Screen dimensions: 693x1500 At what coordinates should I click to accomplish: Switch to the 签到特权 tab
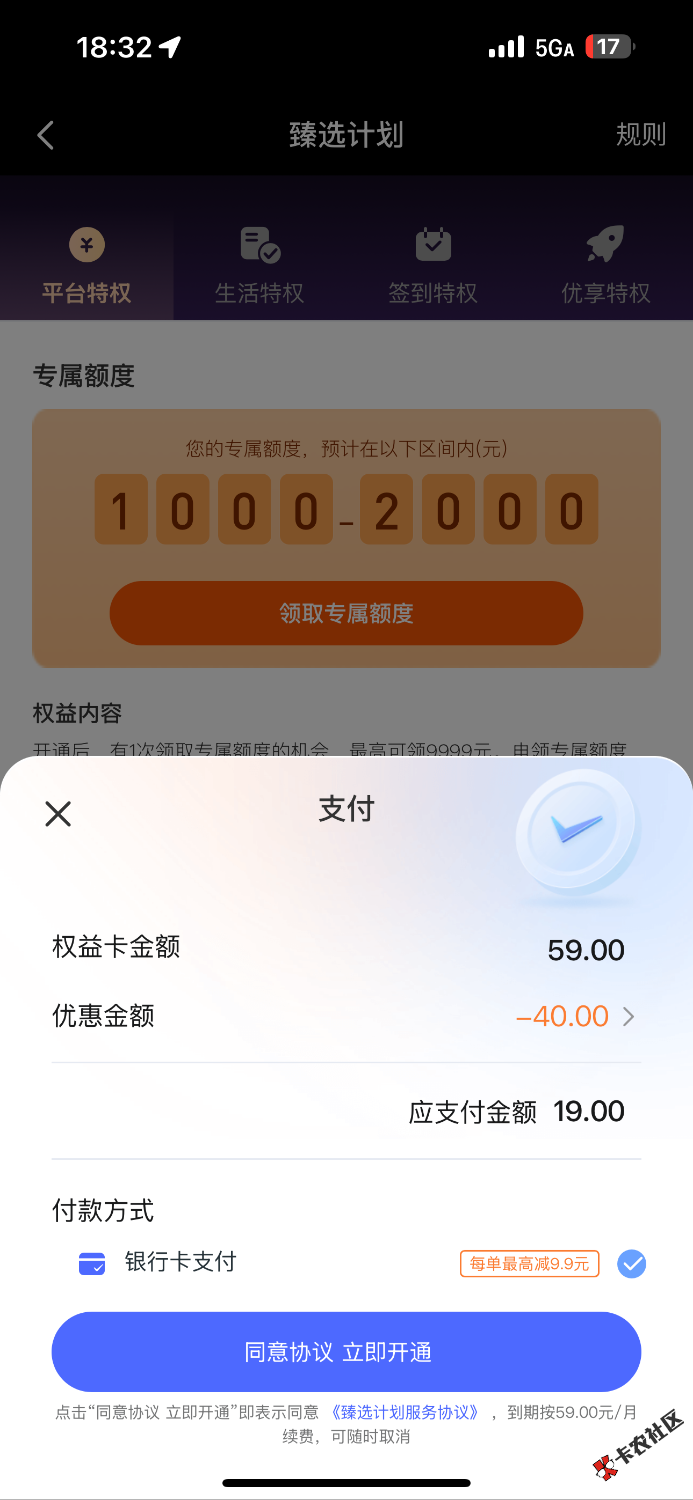tap(433, 265)
